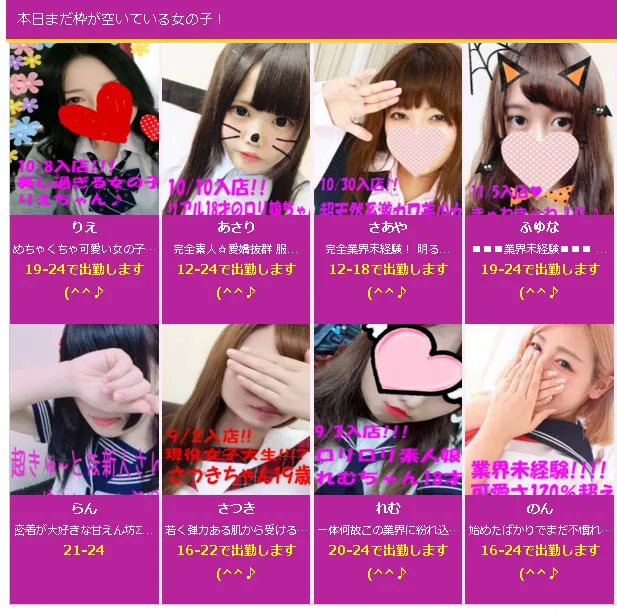Open のん's profile card
This screenshot has height=614, width=617.
pyautogui.click(x=539, y=410)
